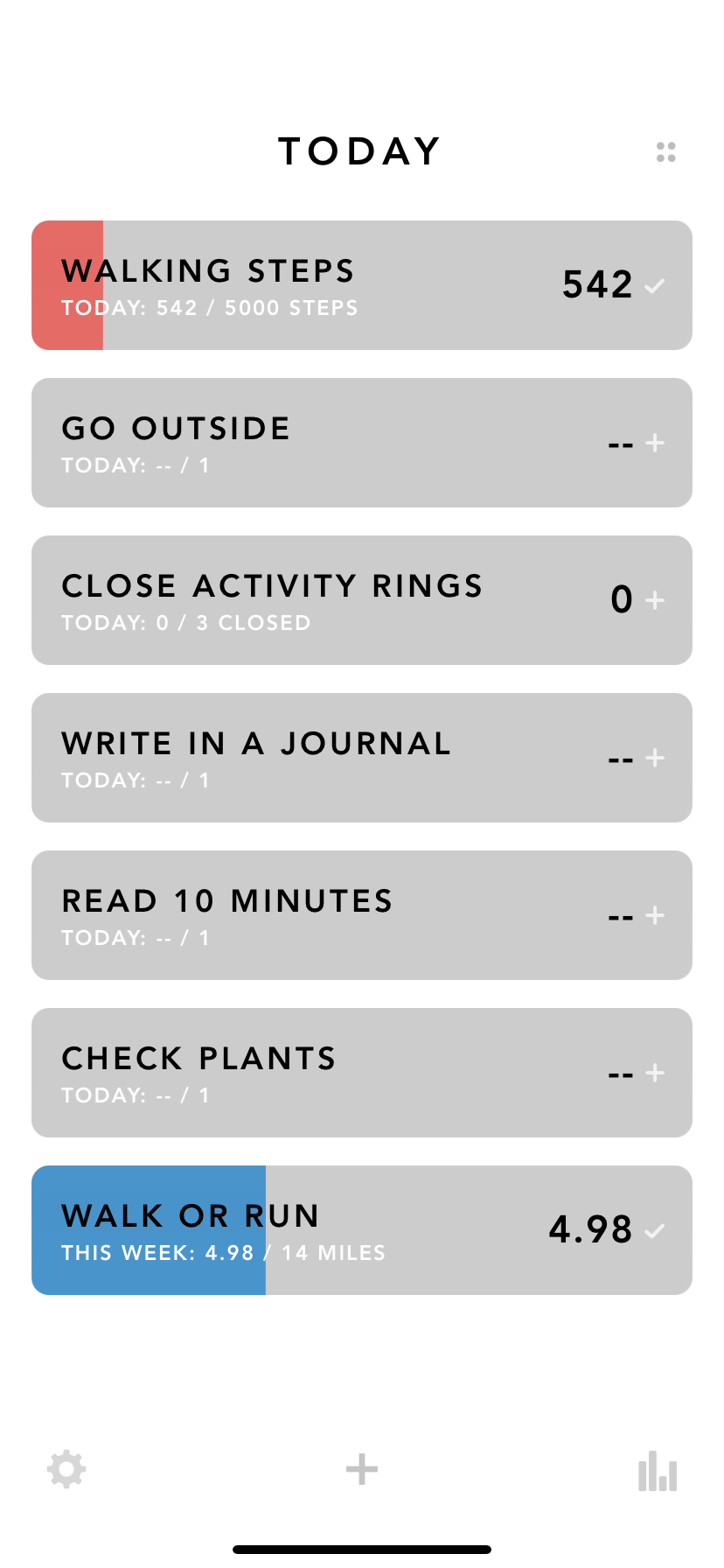Add to Close Activity Rings count
724x1568 pixels.
pos(655,601)
